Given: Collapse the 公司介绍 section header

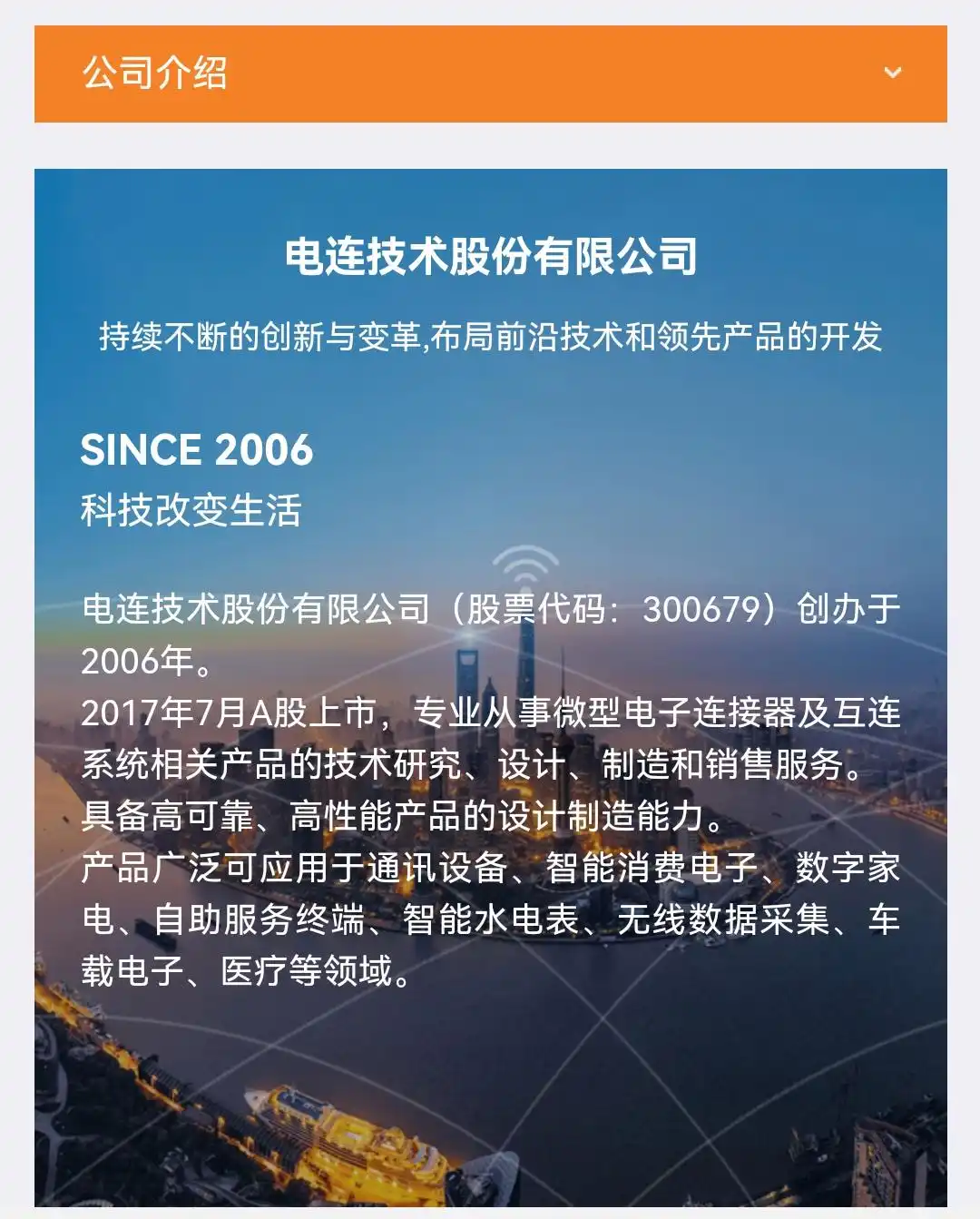Looking at the screenshot, I should [x=892, y=74].
